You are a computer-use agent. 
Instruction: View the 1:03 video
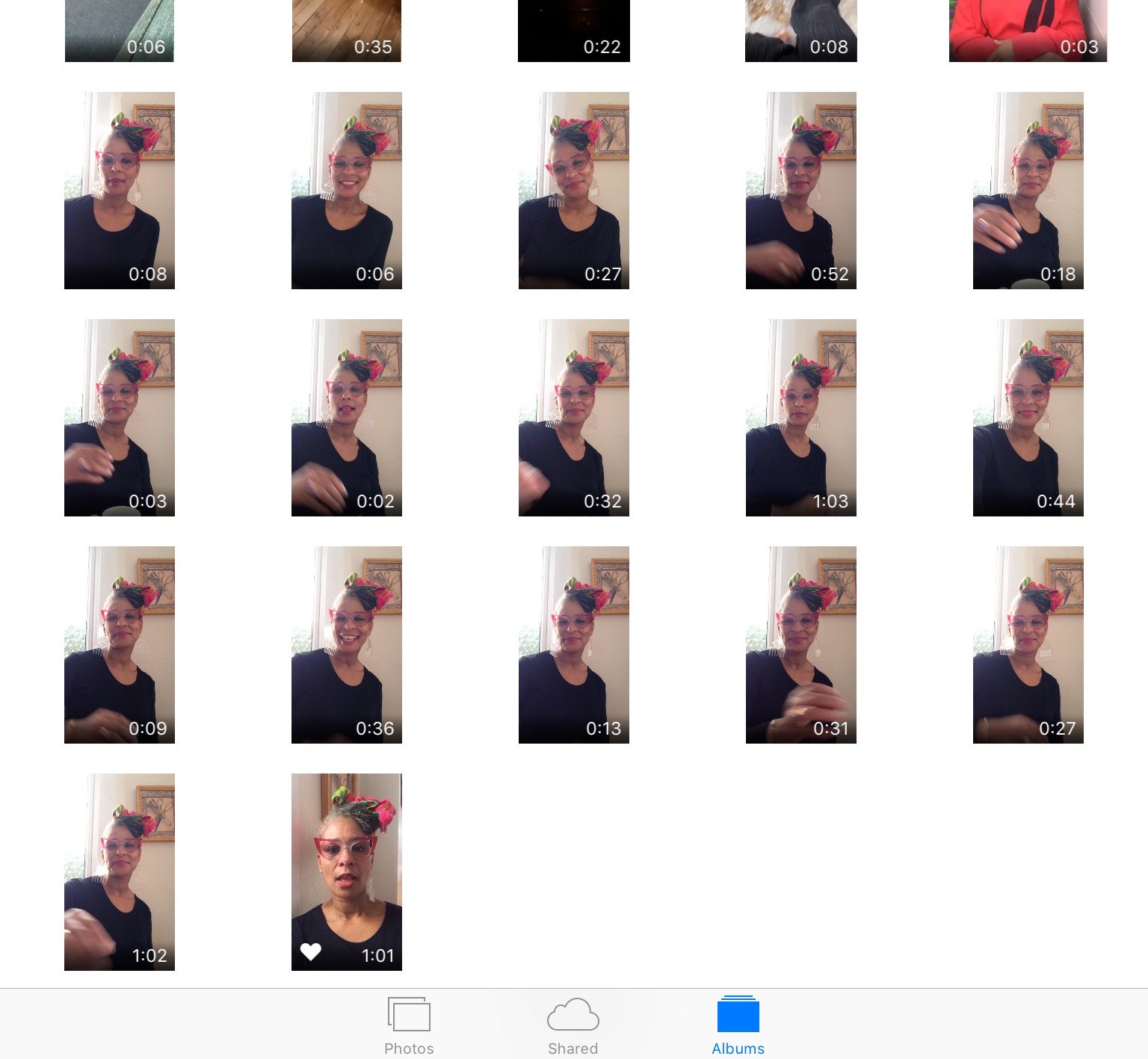coord(801,418)
